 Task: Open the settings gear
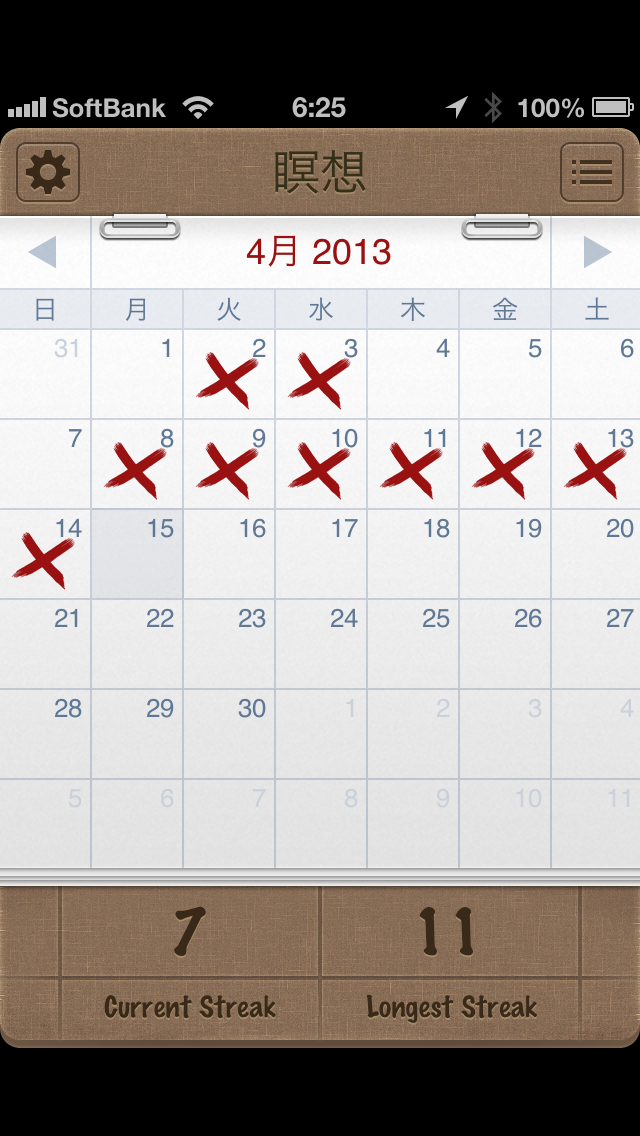pyautogui.click(x=48, y=173)
